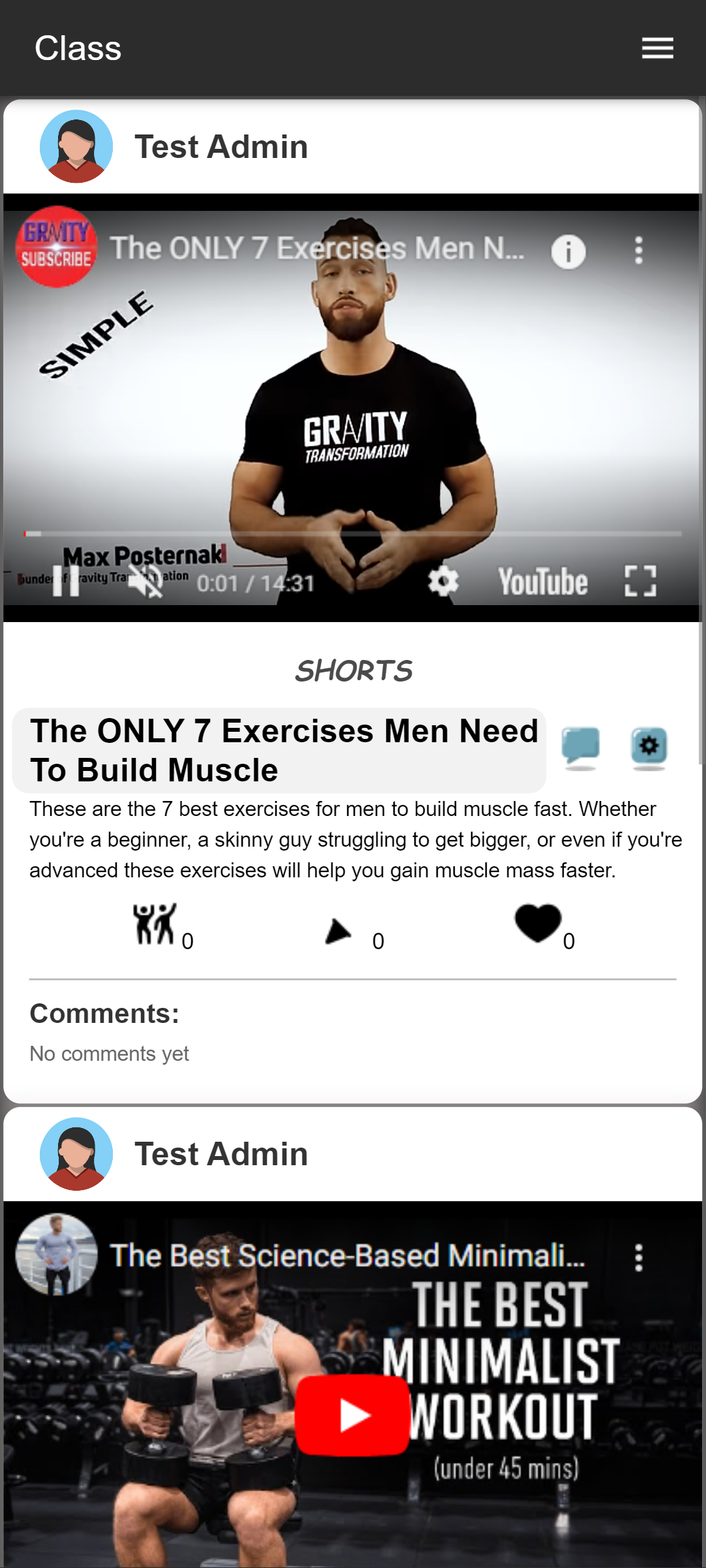This screenshot has height=1568, width=706.
Task: Tap the cheering people reaction icon
Action: [x=155, y=923]
